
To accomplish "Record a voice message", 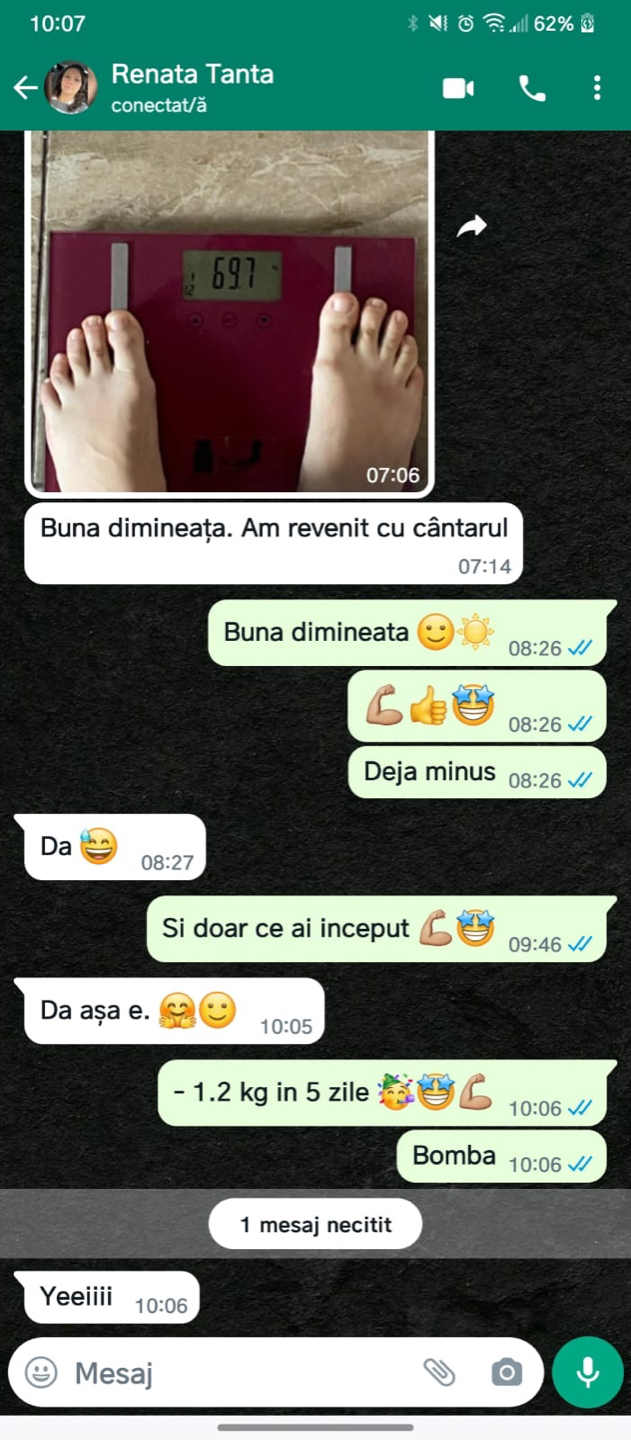I will click(x=587, y=1372).
